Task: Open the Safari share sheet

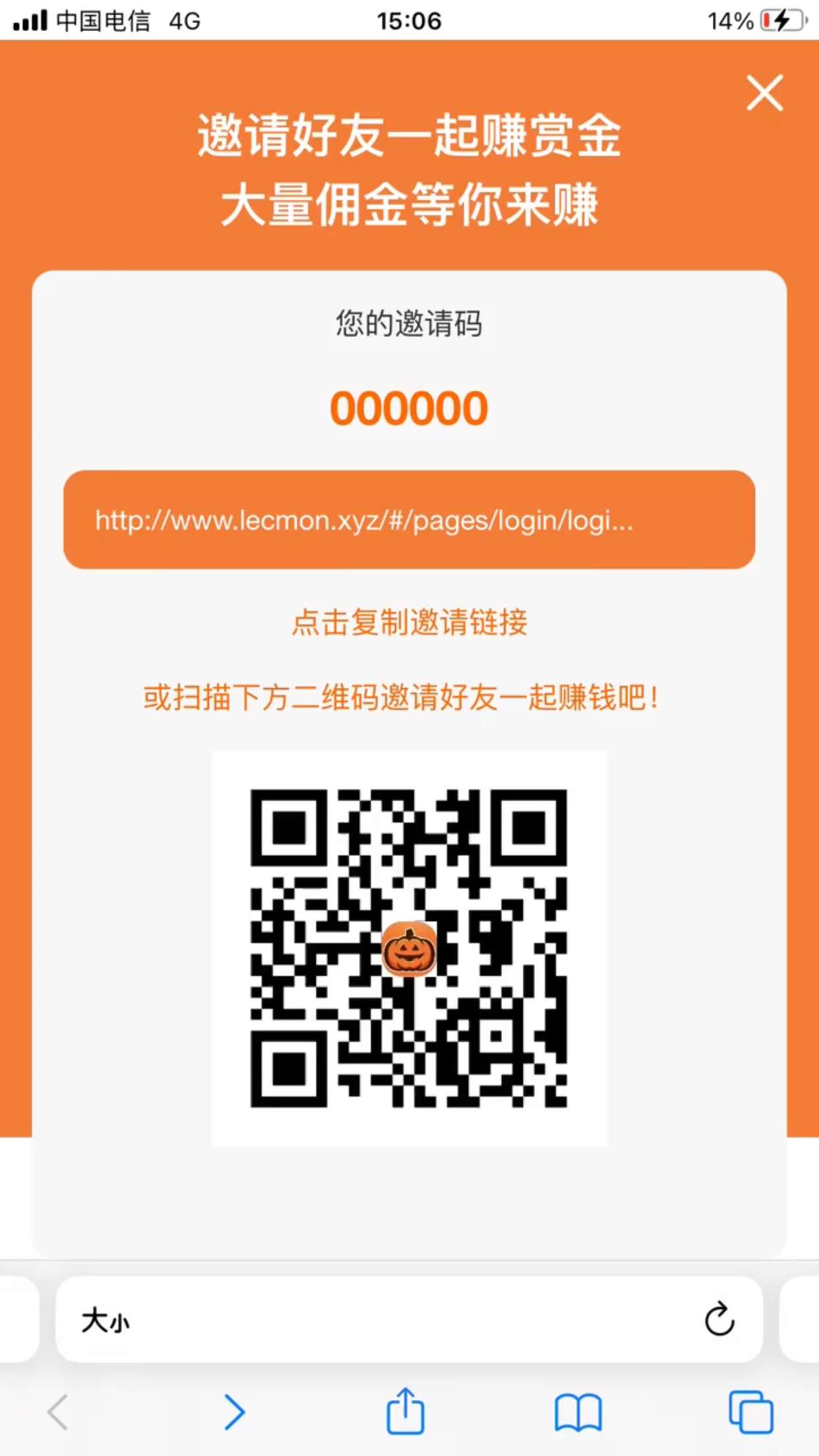Action: click(x=405, y=1411)
